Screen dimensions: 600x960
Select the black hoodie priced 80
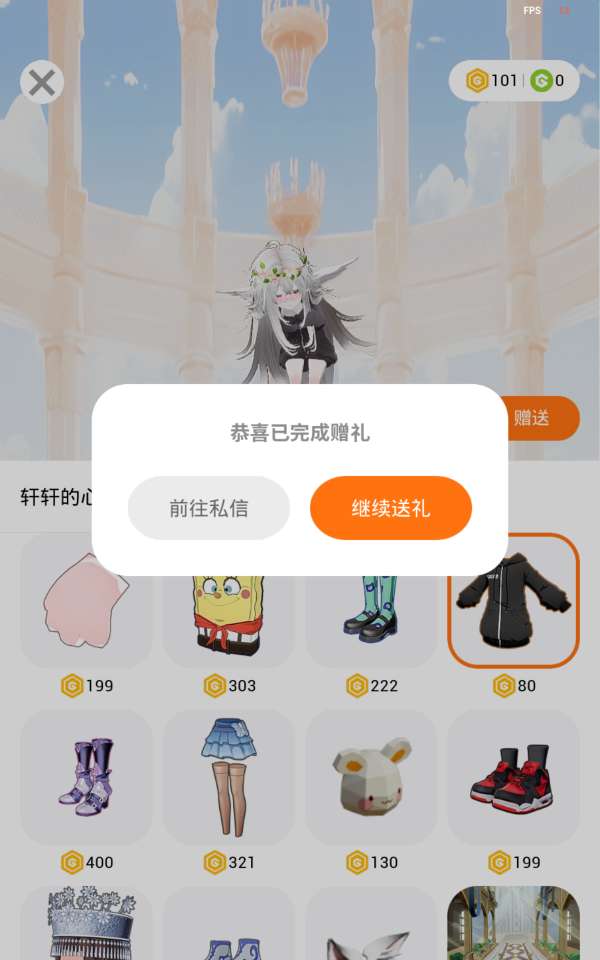pos(513,605)
